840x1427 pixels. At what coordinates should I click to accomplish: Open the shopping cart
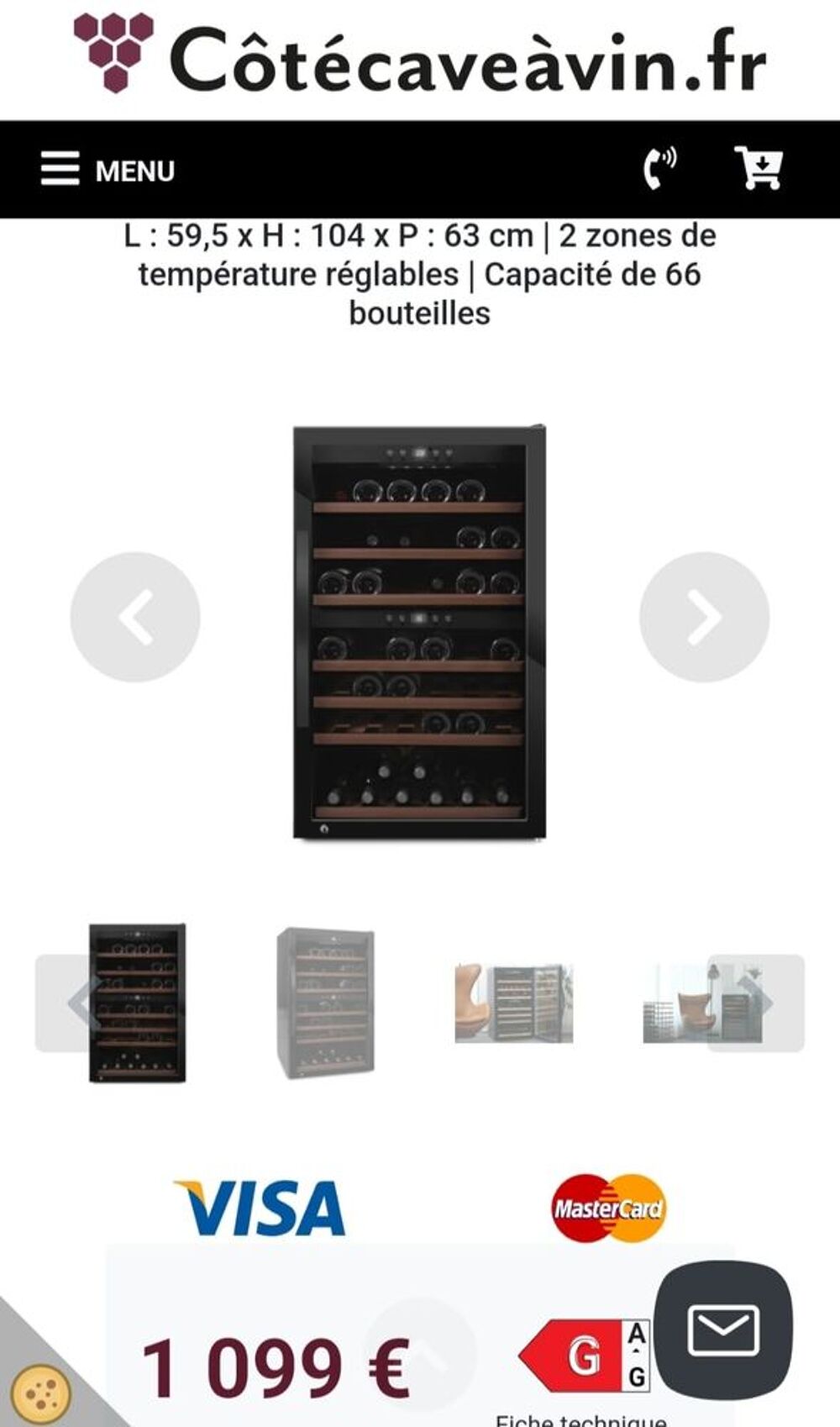tap(759, 168)
